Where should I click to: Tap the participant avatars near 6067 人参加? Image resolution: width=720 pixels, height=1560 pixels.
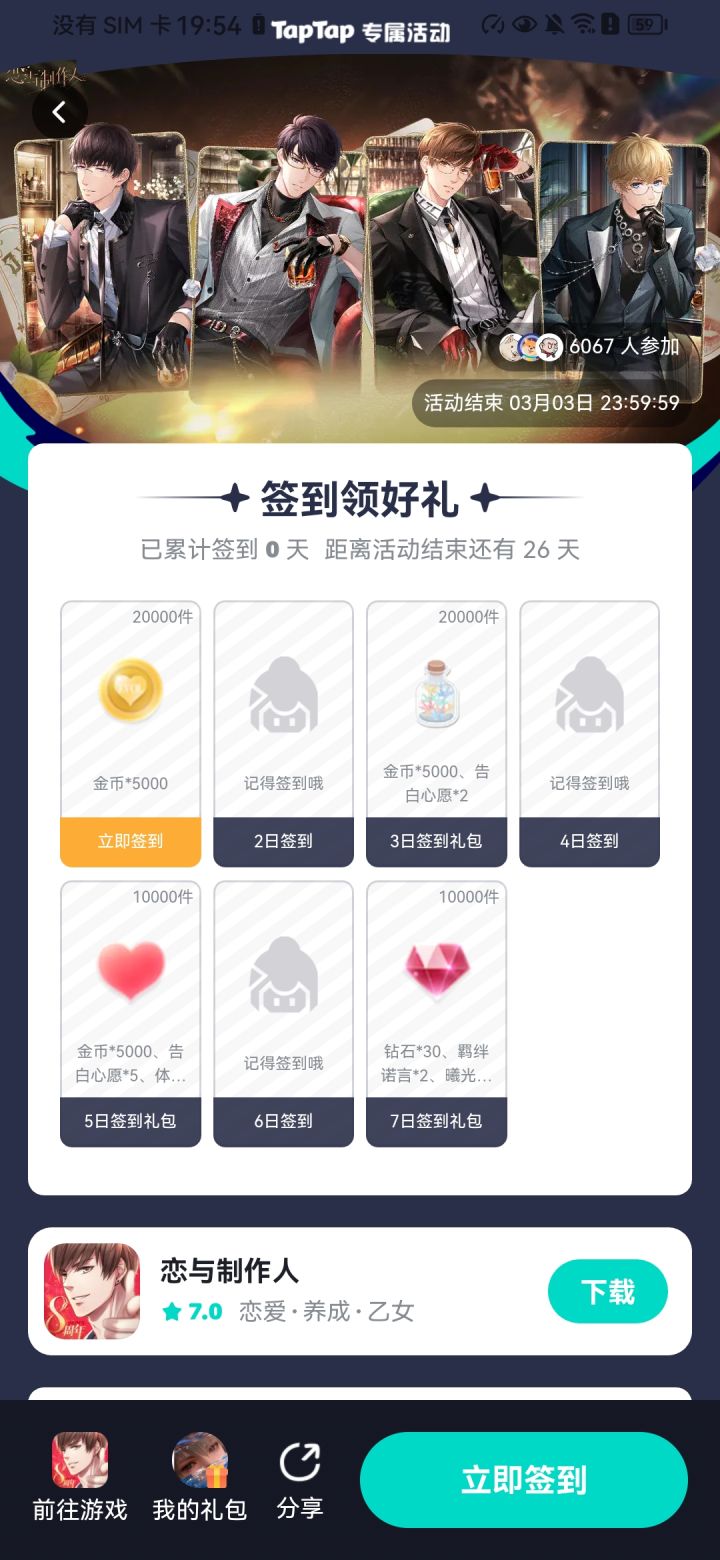(x=532, y=346)
